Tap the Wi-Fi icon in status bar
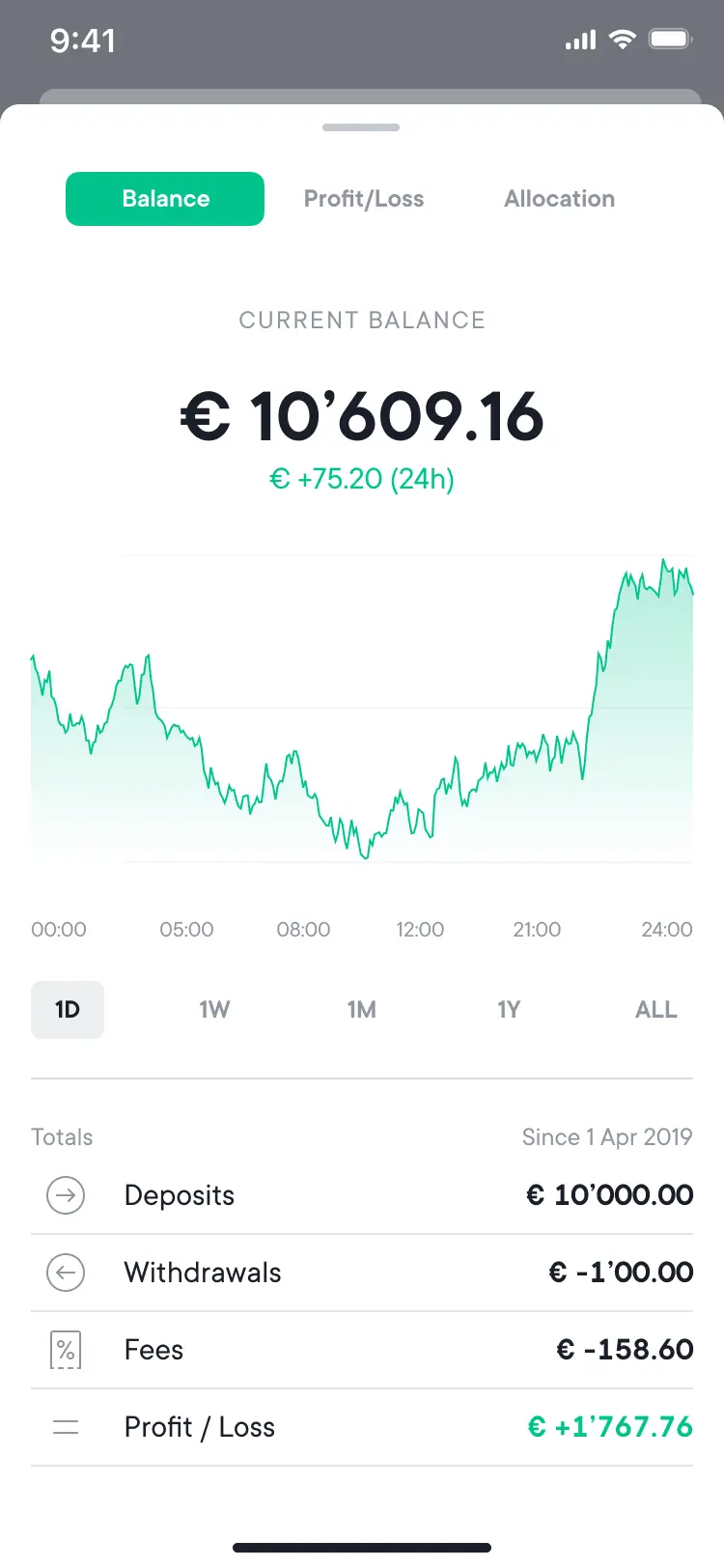Screen dimensions: 724x1568 coord(623,39)
